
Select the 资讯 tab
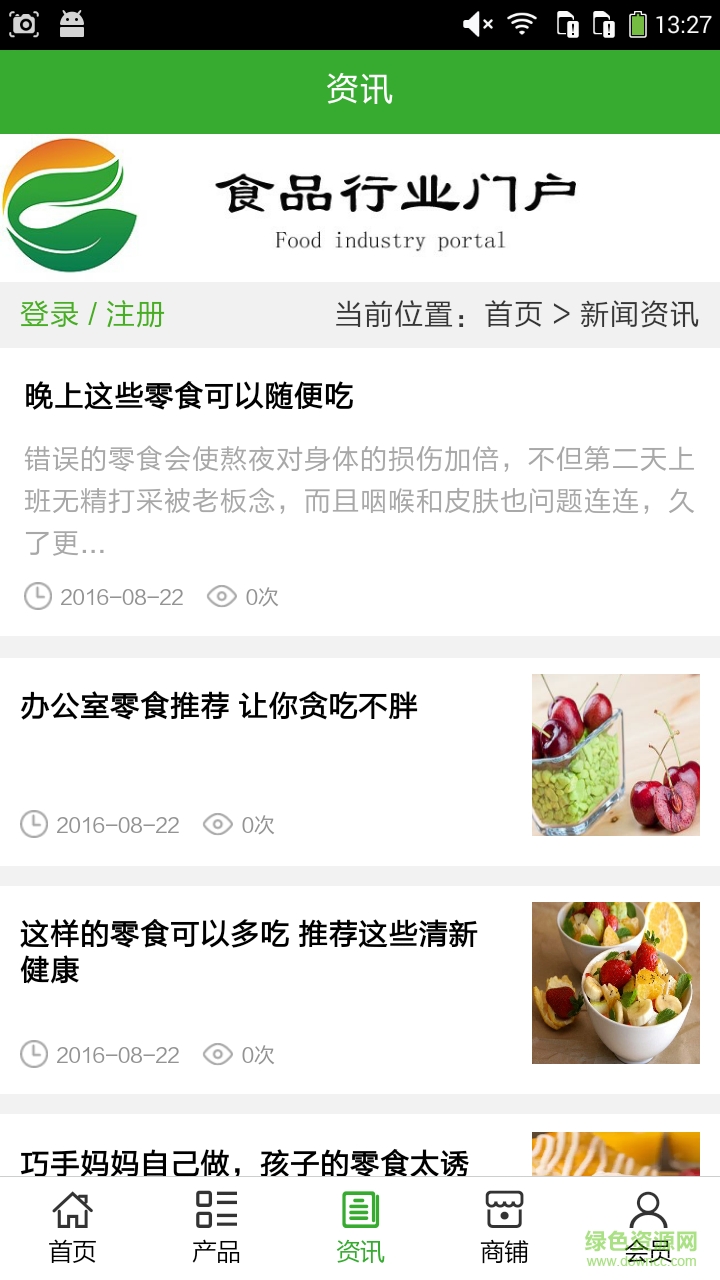(360, 1227)
